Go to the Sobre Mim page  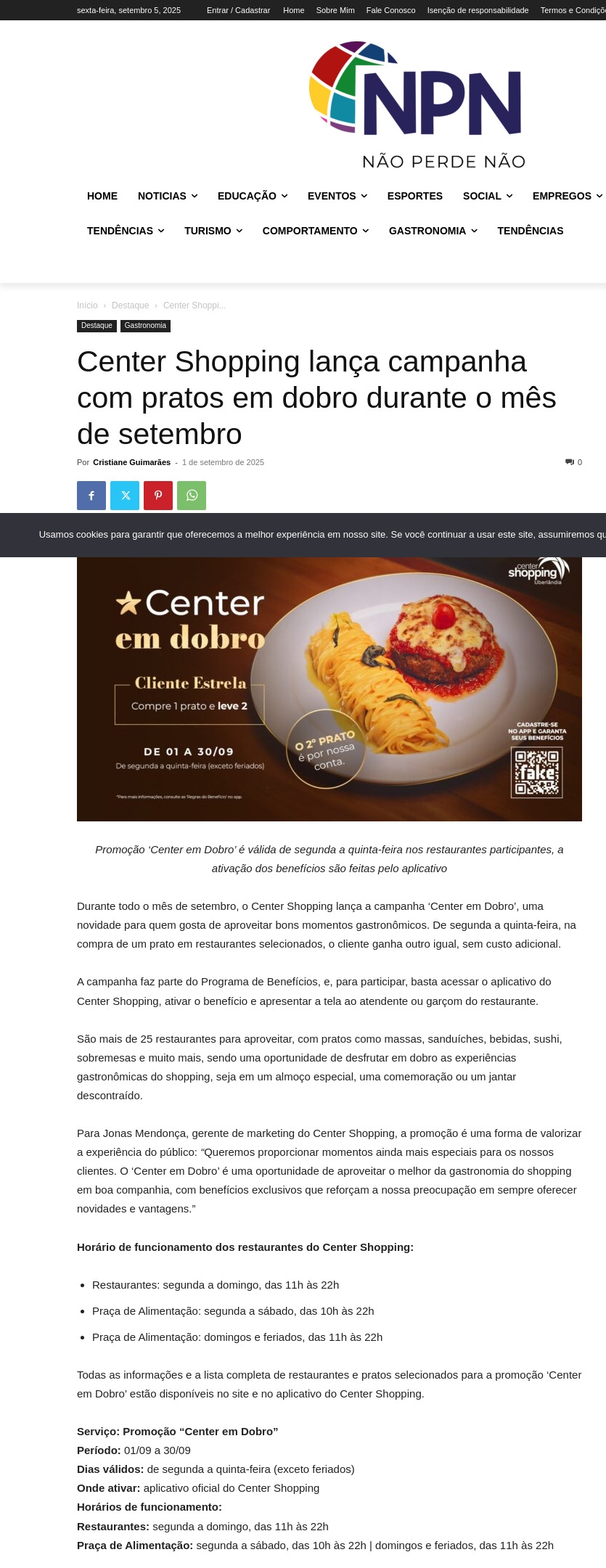tap(335, 10)
